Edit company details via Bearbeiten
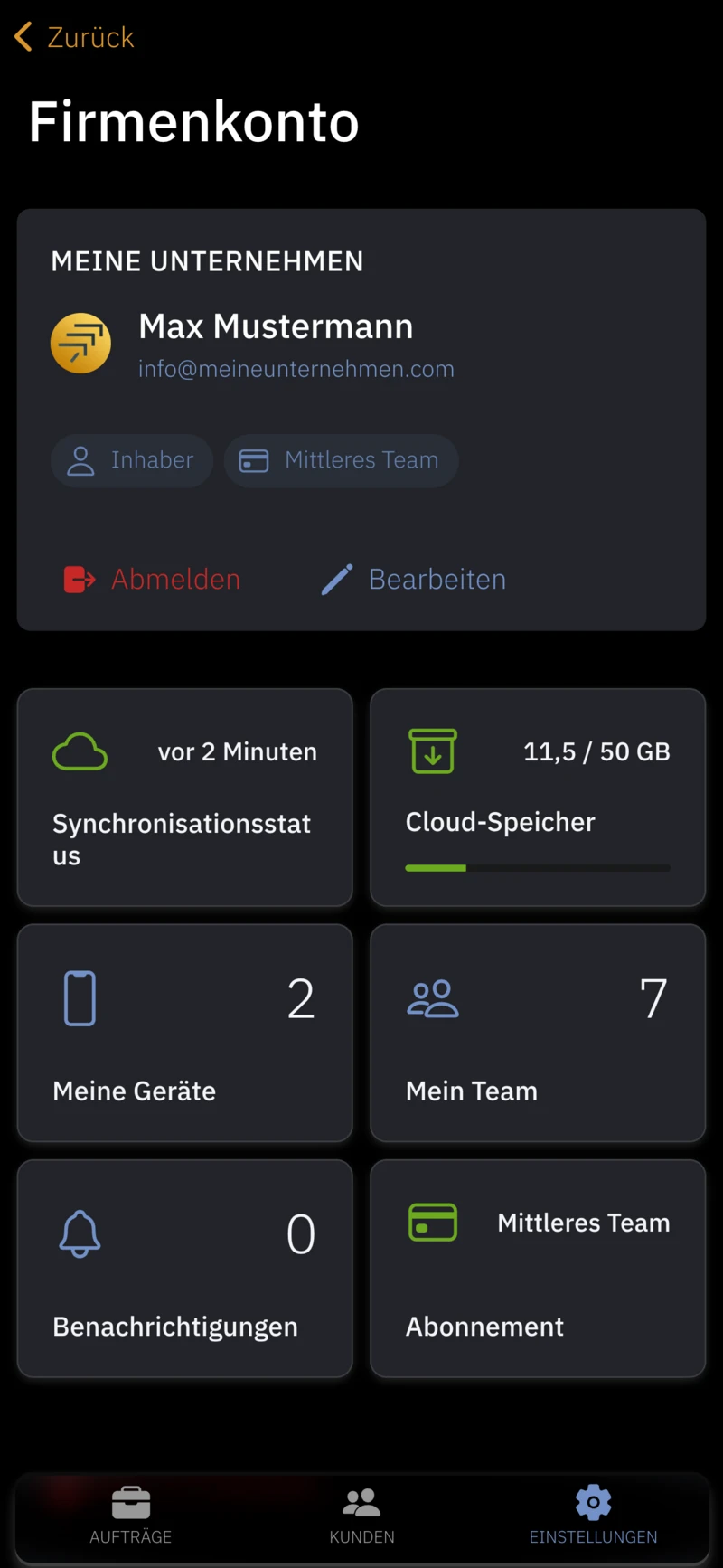 pos(414,579)
